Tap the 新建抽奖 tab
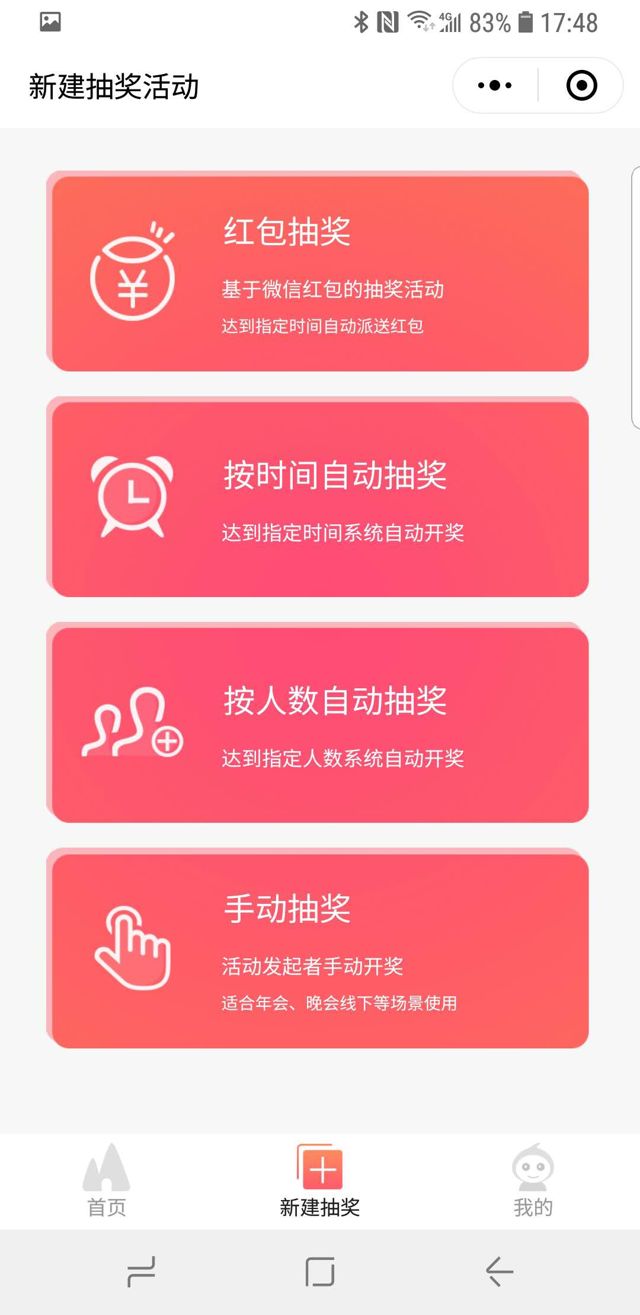Screen dimensions: 640x1315 tap(320, 1181)
